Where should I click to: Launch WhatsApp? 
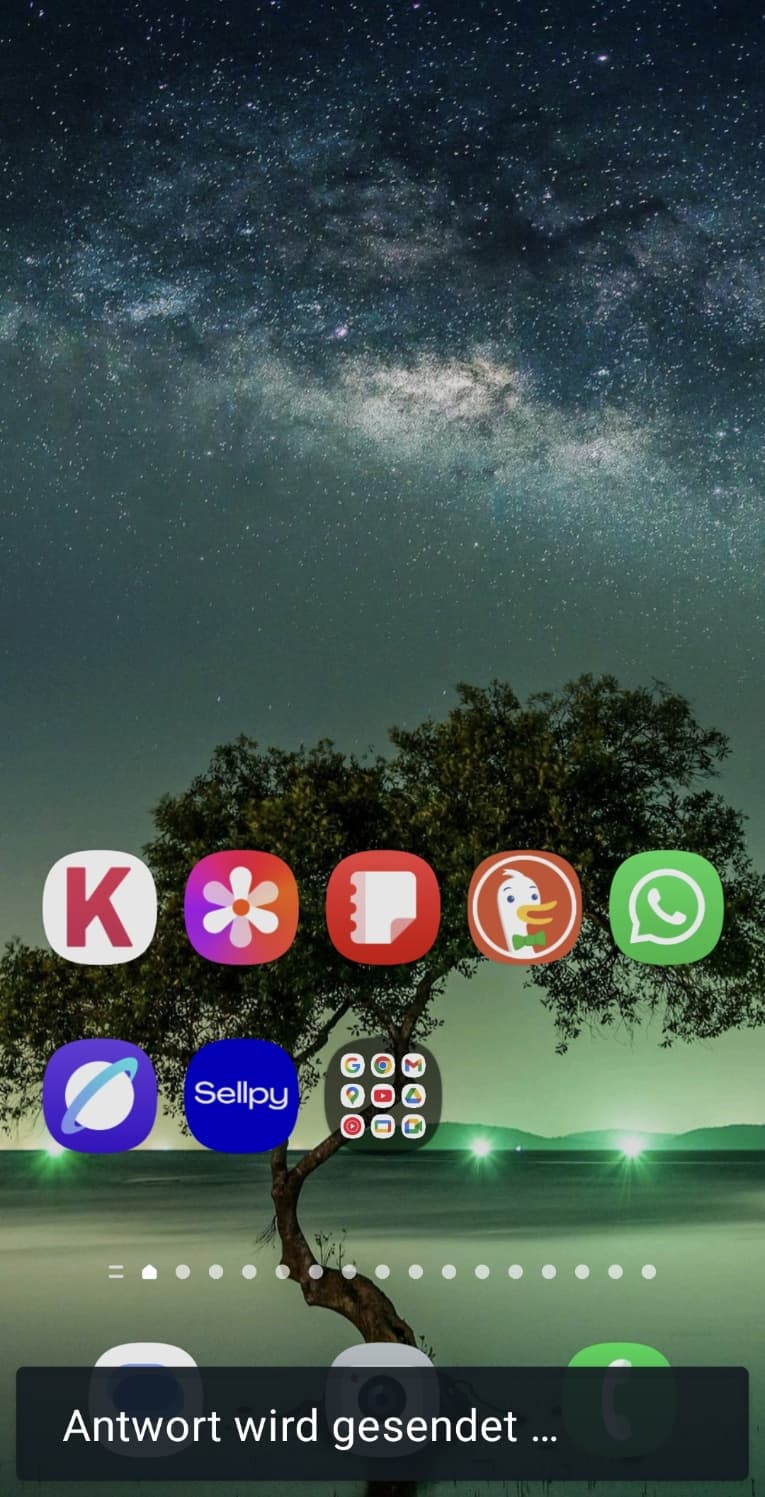pyautogui.click(x=666, y=906)
